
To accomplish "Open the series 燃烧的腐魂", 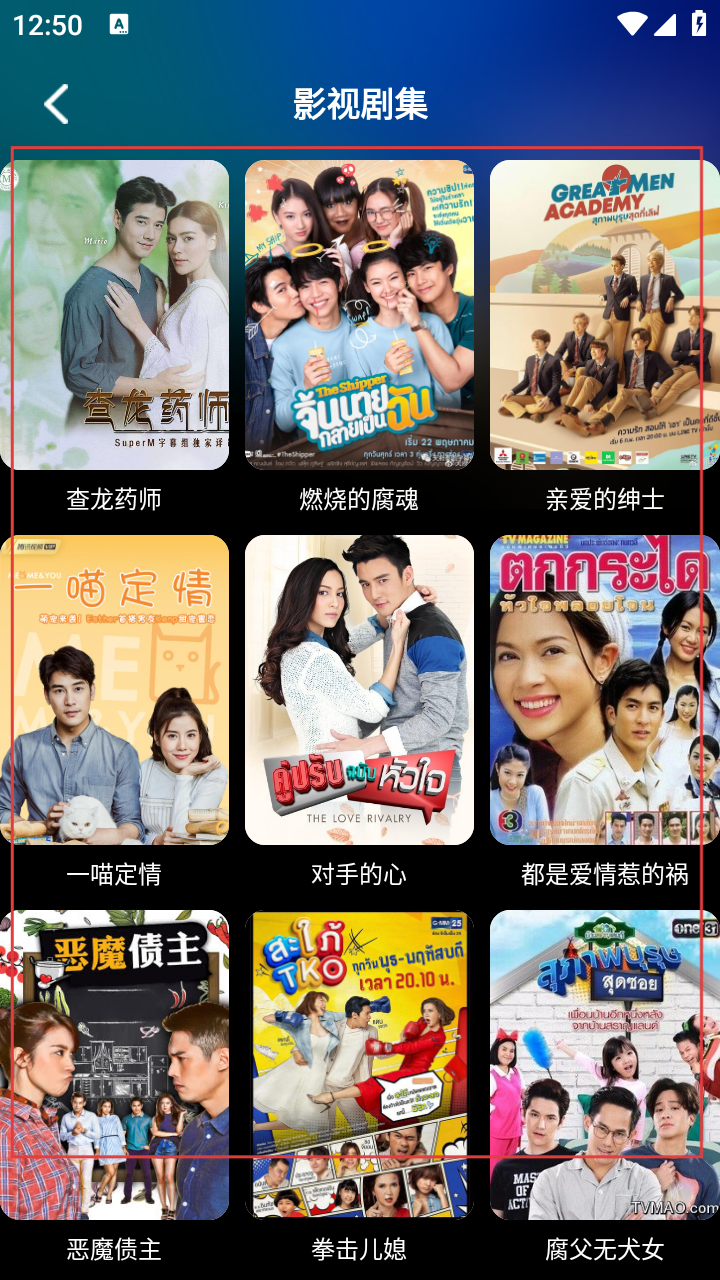I will pyautogui.click(x=359, y=315).
